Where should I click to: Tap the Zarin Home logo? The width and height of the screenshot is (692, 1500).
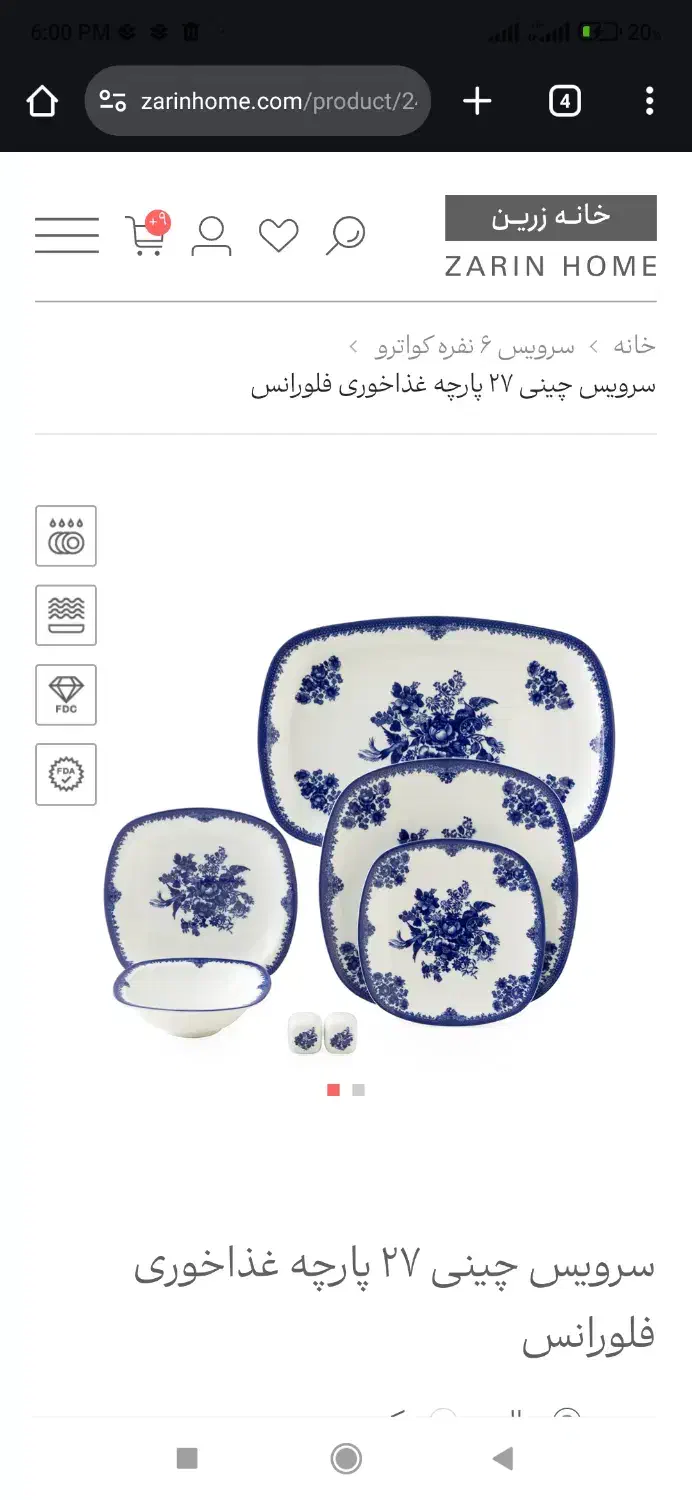click(x=550, y=238)
